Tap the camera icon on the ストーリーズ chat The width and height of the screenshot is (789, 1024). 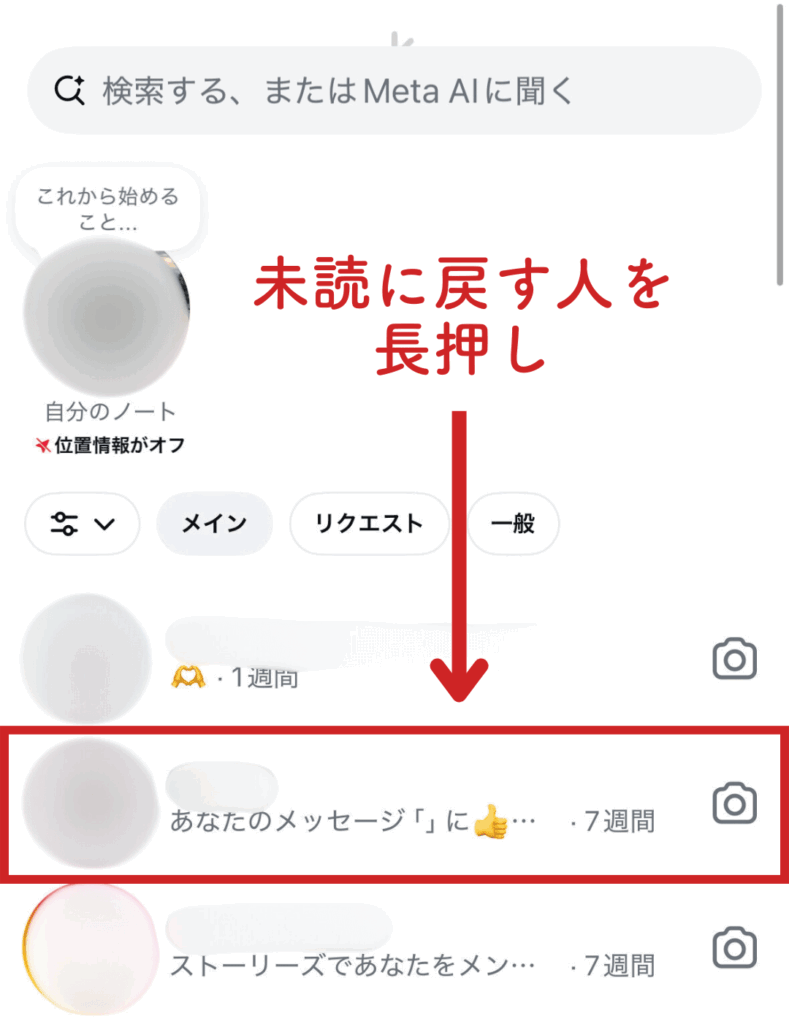(x=734, y=947)
